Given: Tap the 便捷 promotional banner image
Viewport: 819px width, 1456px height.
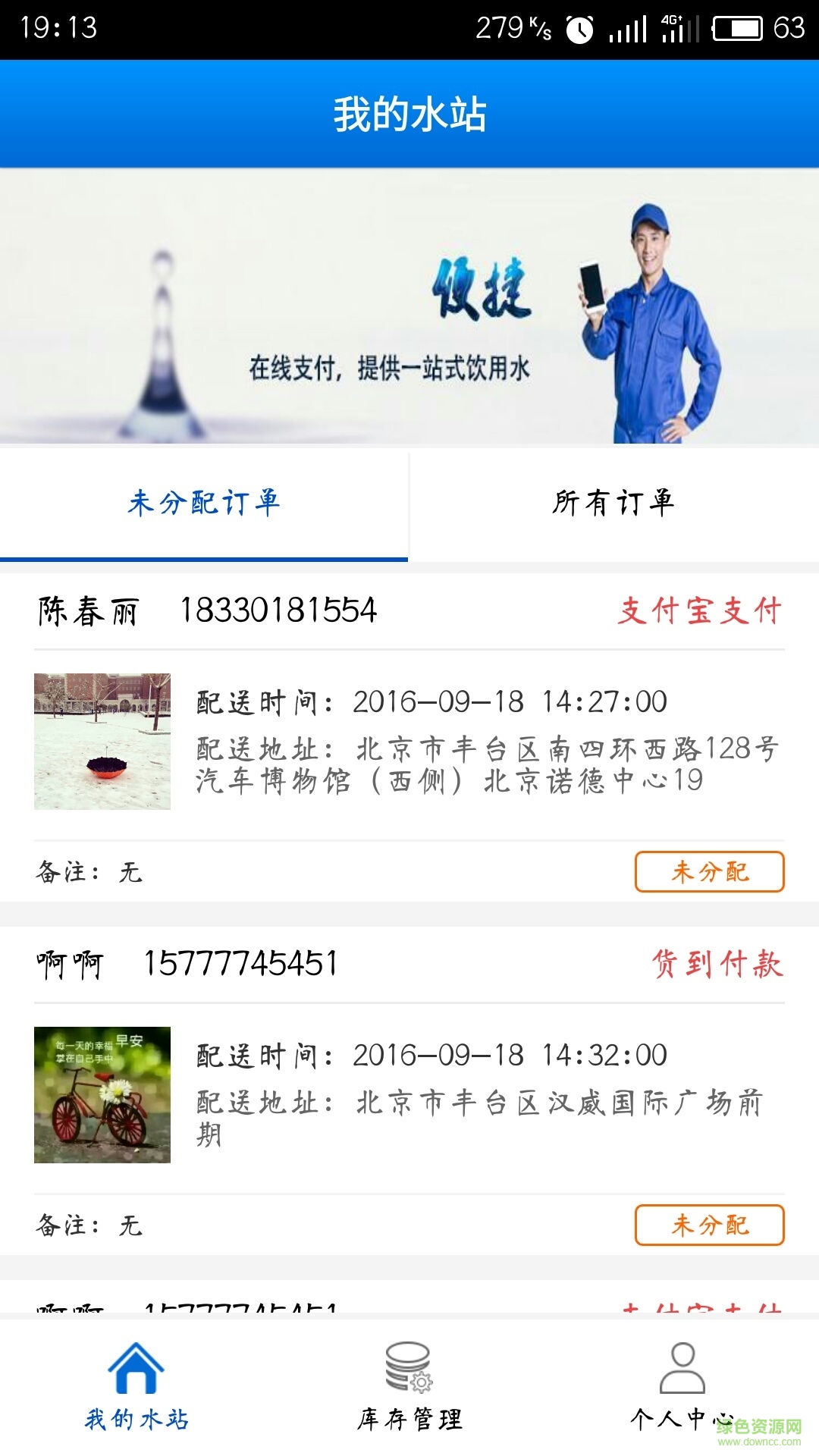Looking at the screenshot, I should [409, 307].
